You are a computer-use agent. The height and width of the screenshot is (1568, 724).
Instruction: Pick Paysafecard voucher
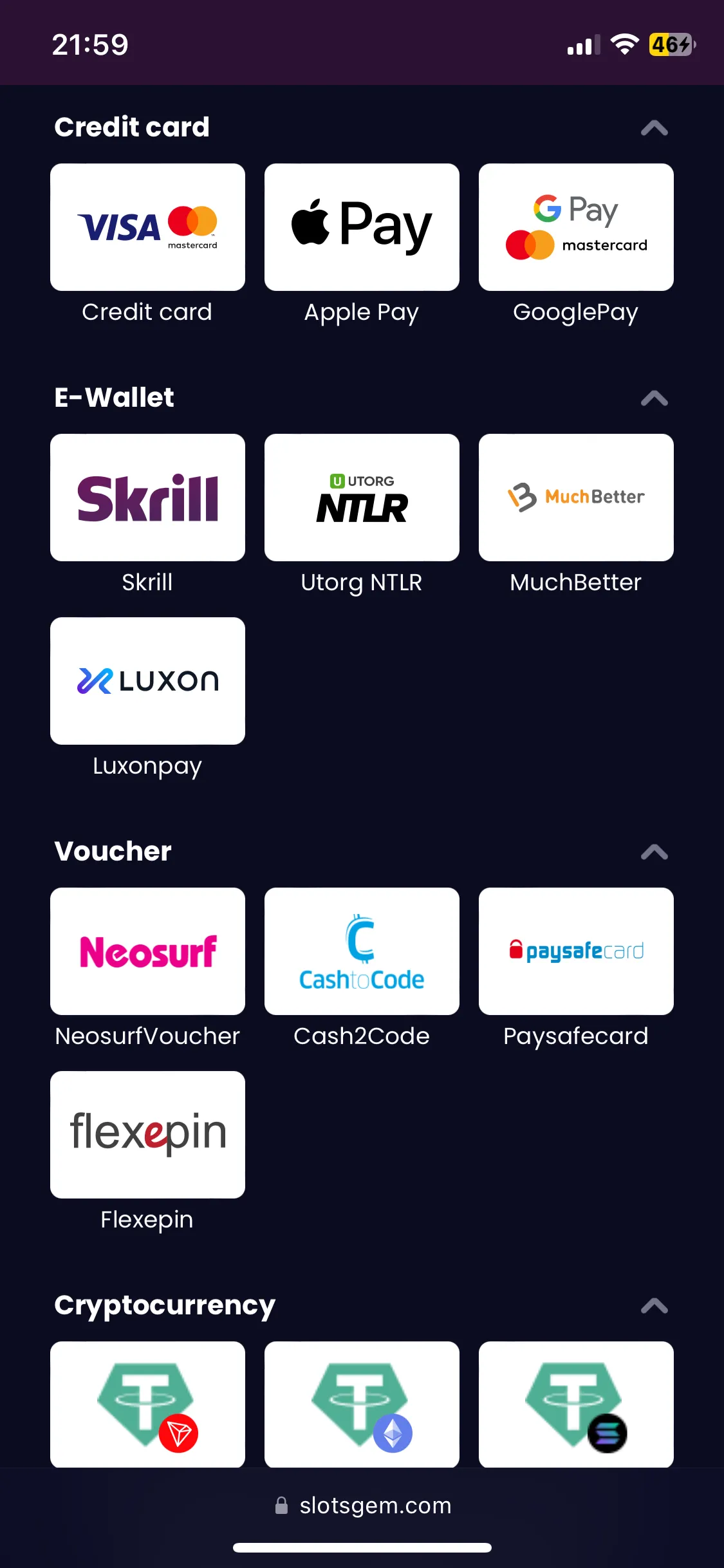[576, 951]
